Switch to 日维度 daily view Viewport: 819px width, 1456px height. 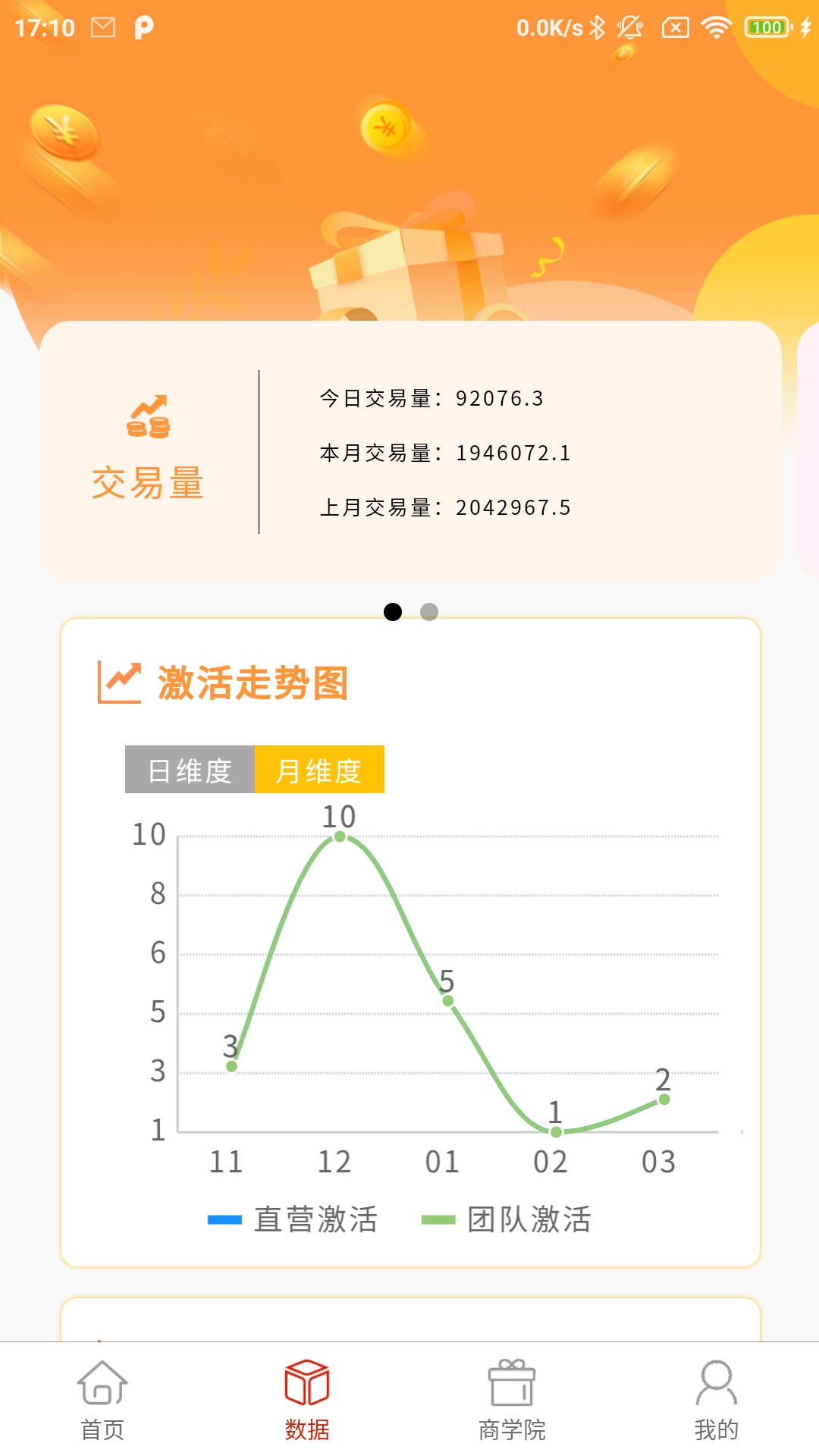189,769
